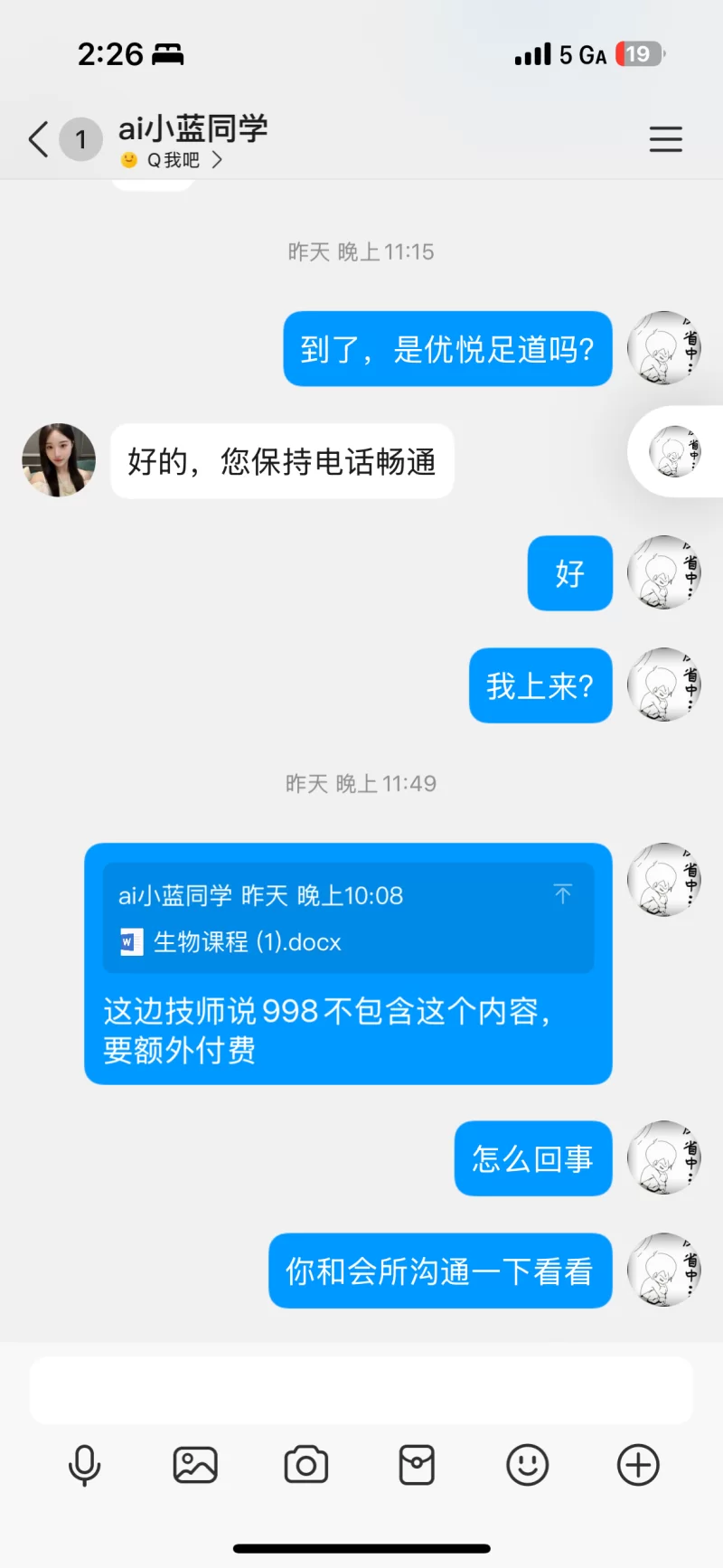Tap the message input field
The height and width of the screenshot is (1568, 723).
361,1390
